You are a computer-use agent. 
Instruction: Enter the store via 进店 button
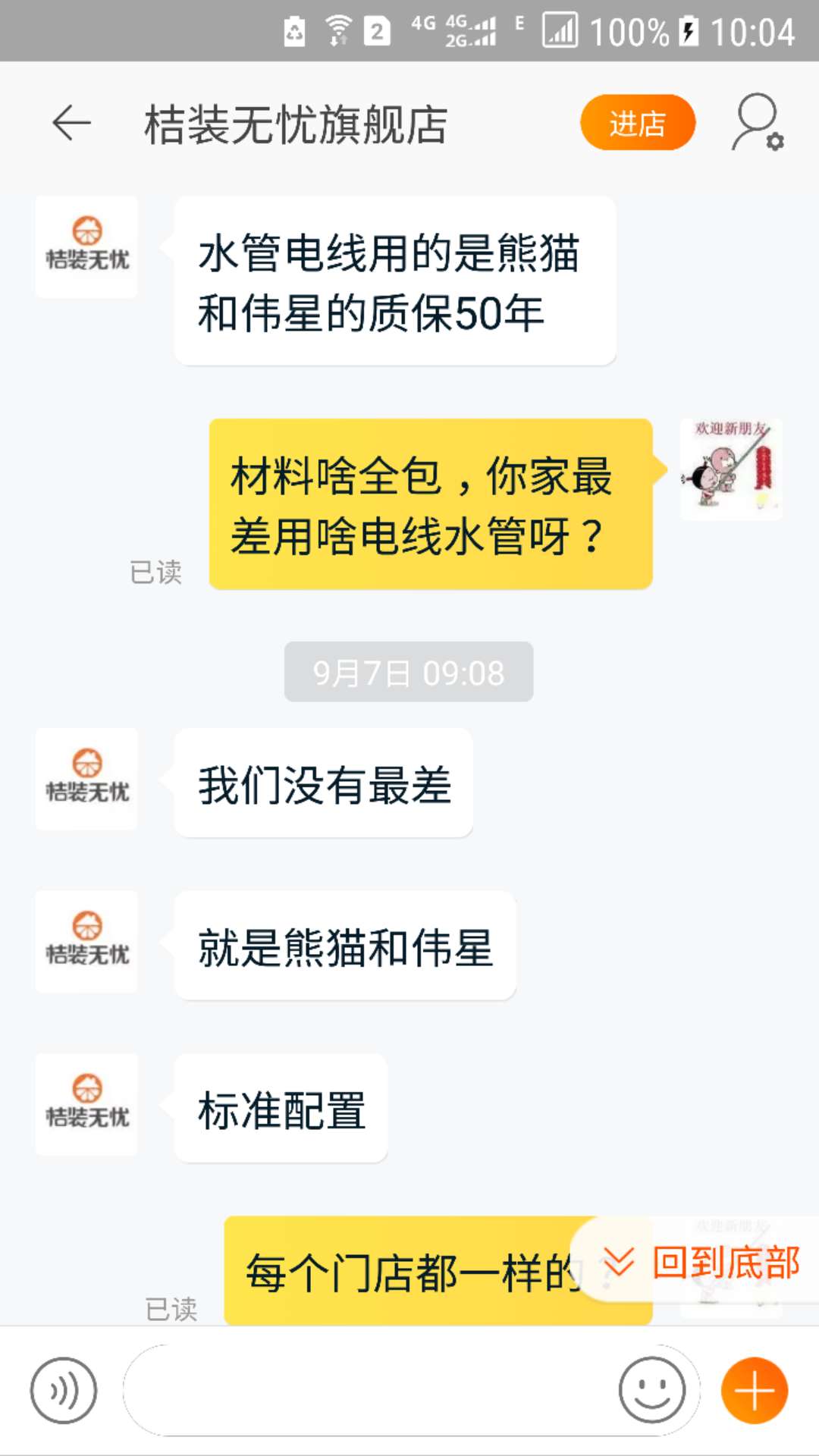click(x=637, y=123)
